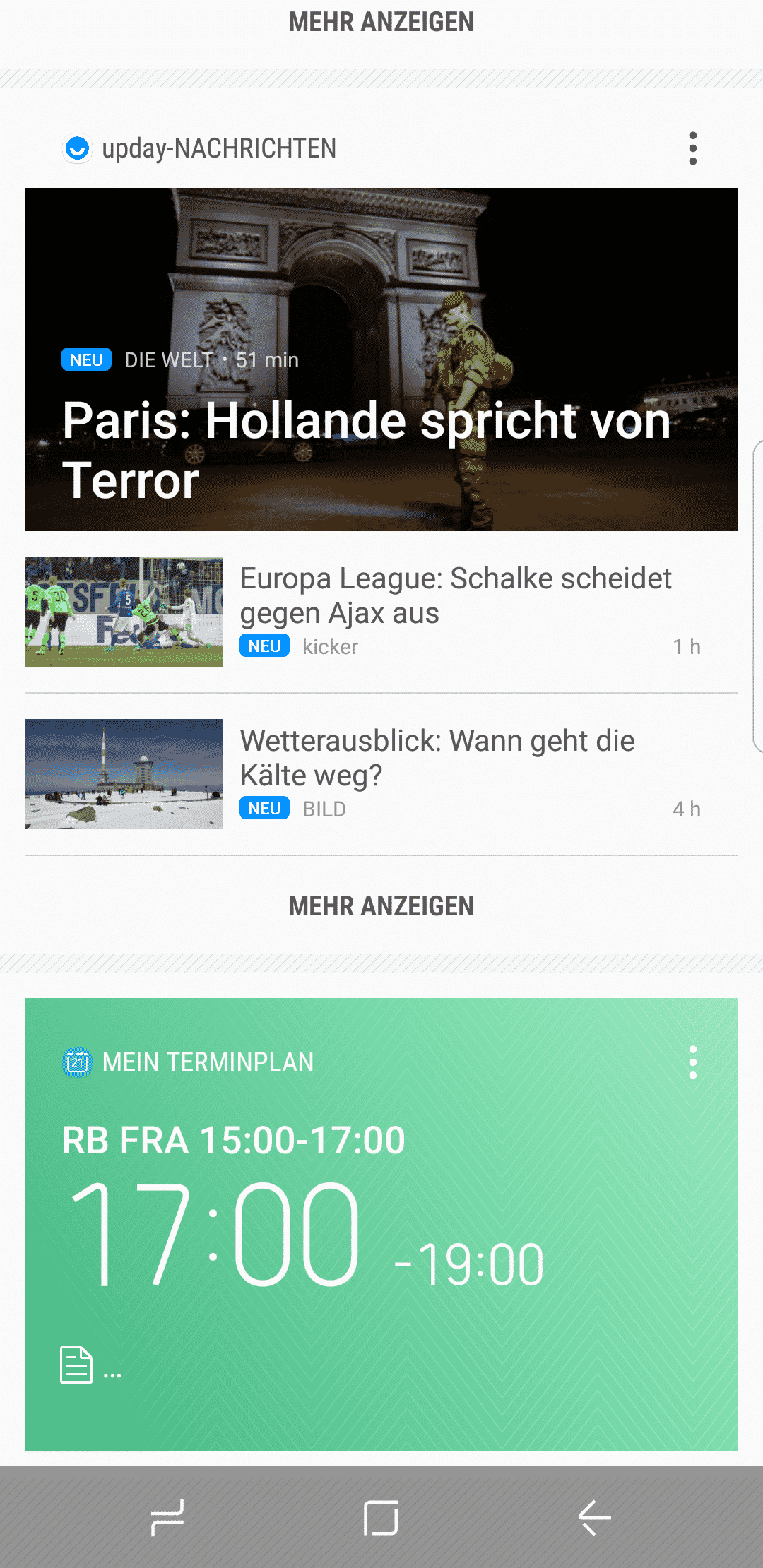Image resolution: width=763 pixels, height=1568 pixels.
Task: Tap MEHR ANZEIGEN below the news list
Action: (x=381, y=906)
